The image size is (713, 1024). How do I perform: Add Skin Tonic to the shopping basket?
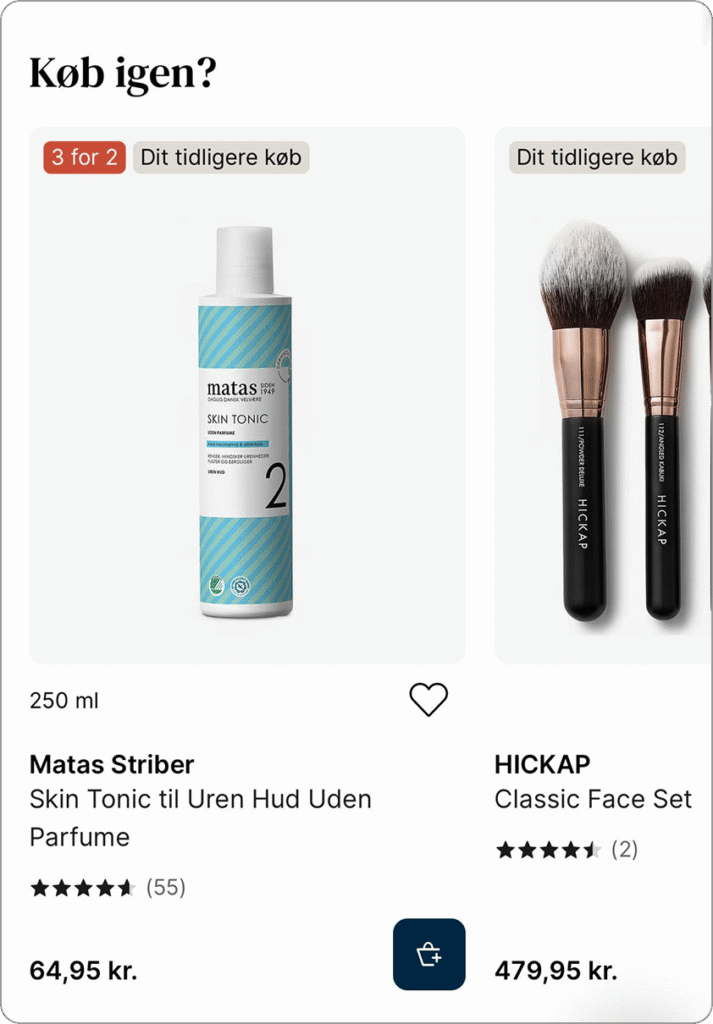point(428,954)
